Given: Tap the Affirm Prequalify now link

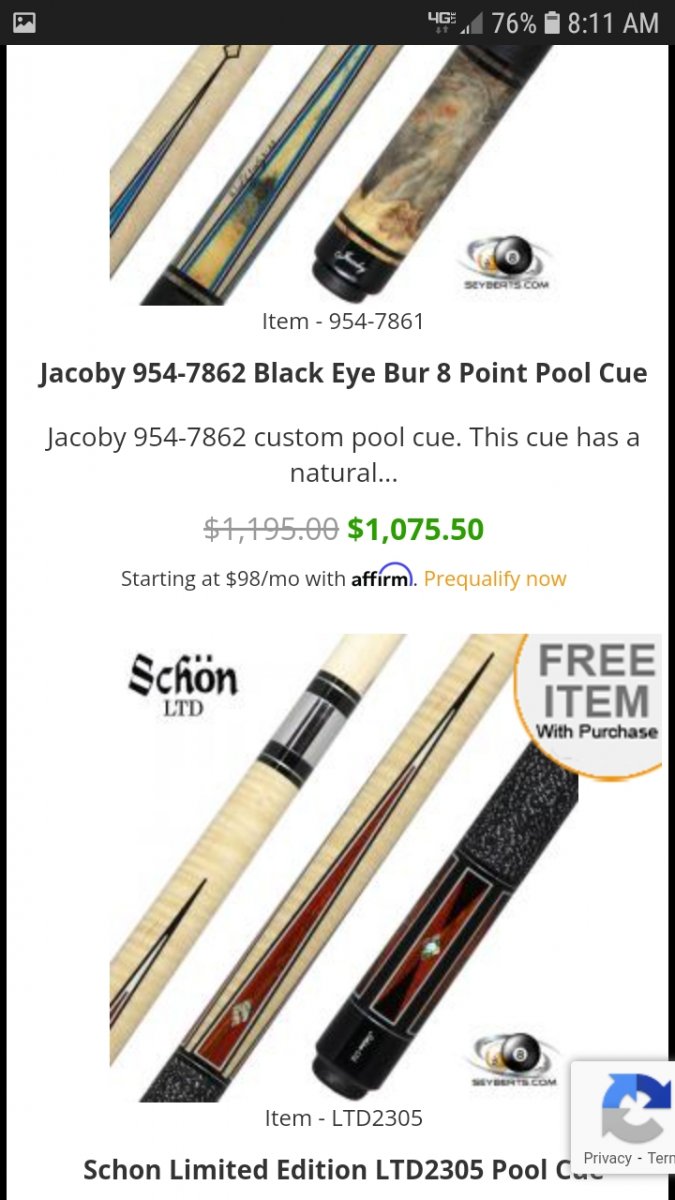Looking at the screenshot, I should tap(495, 579).
